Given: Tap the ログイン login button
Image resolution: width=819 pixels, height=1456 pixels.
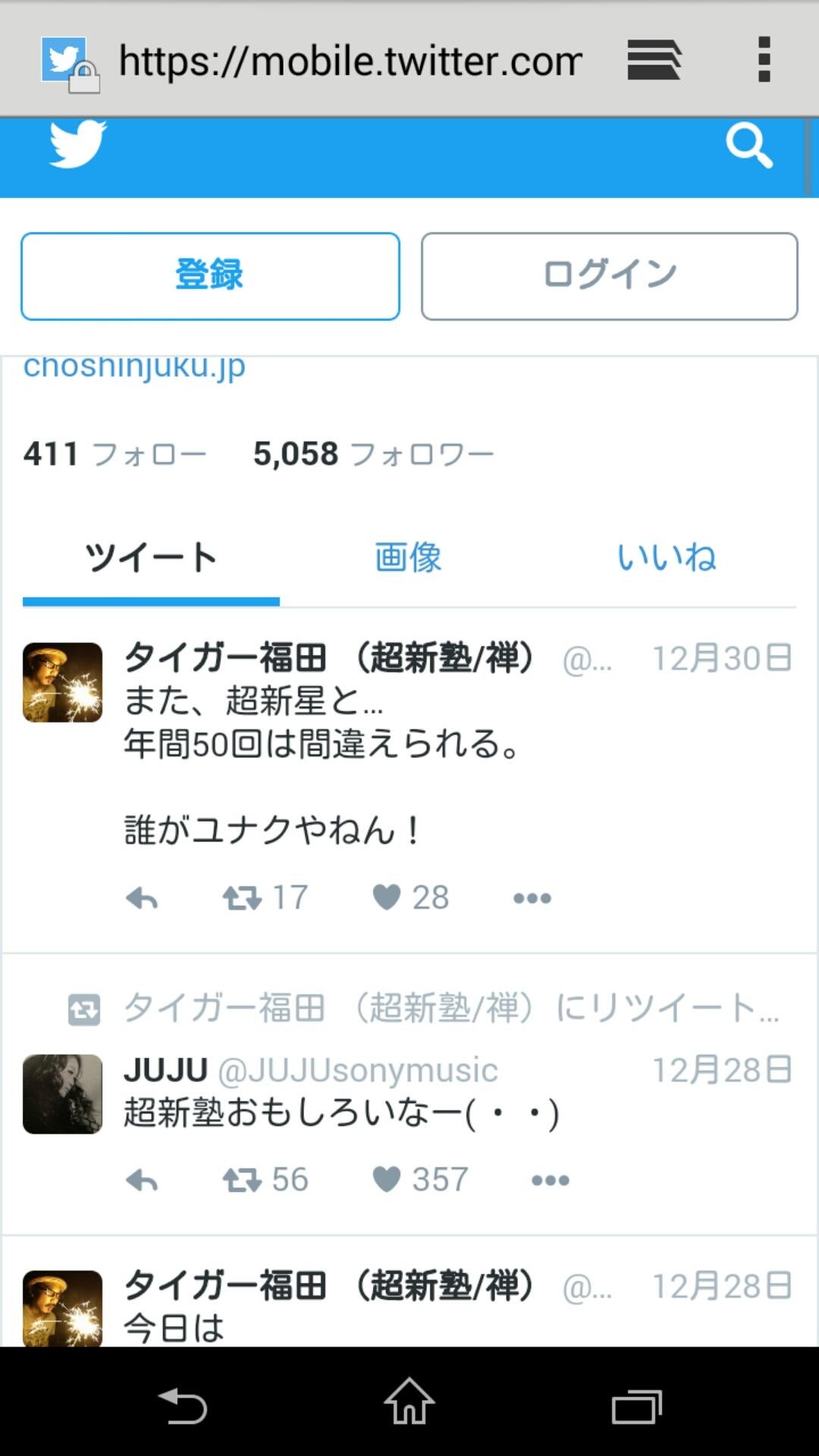Looking at the screenshot, I should 609,276.
